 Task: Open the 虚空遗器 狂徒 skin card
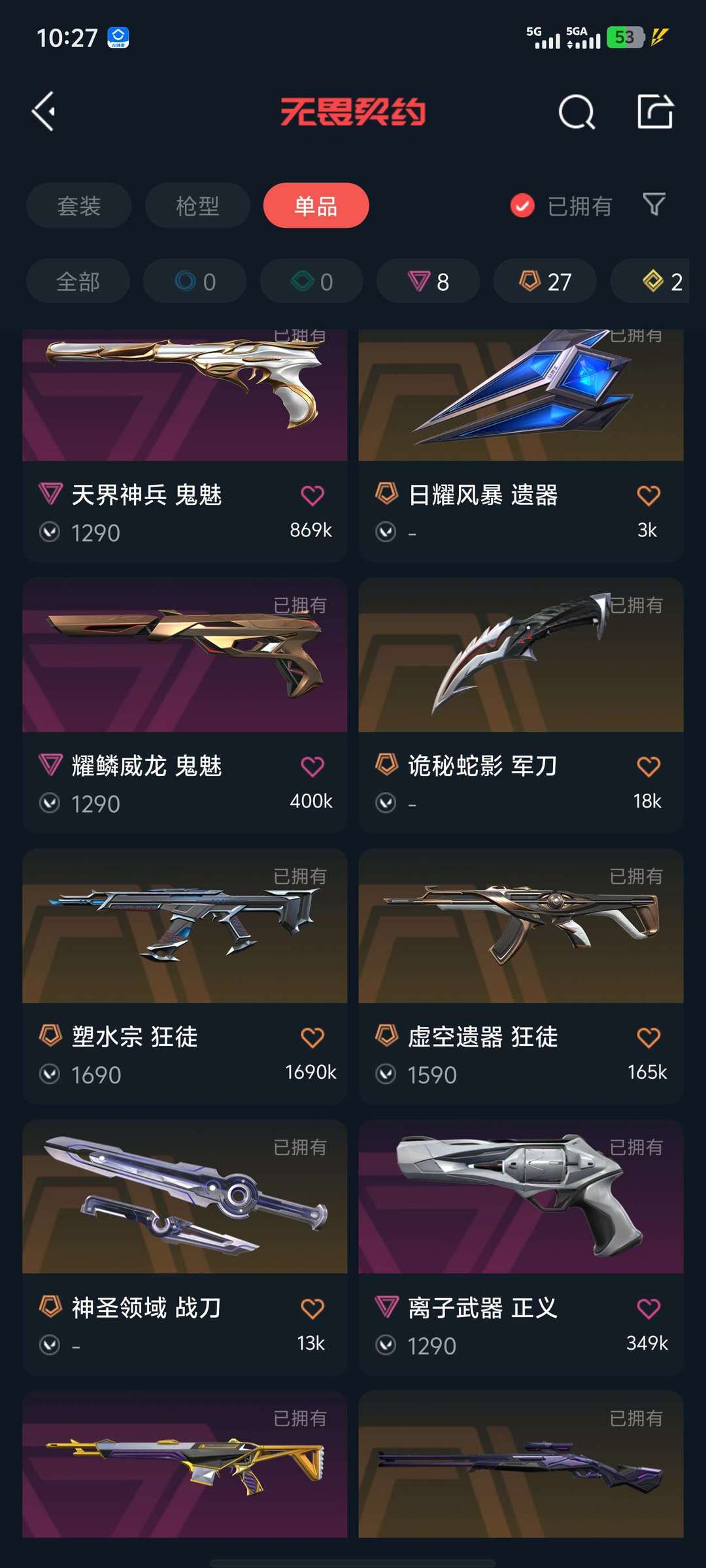[521, 976]
